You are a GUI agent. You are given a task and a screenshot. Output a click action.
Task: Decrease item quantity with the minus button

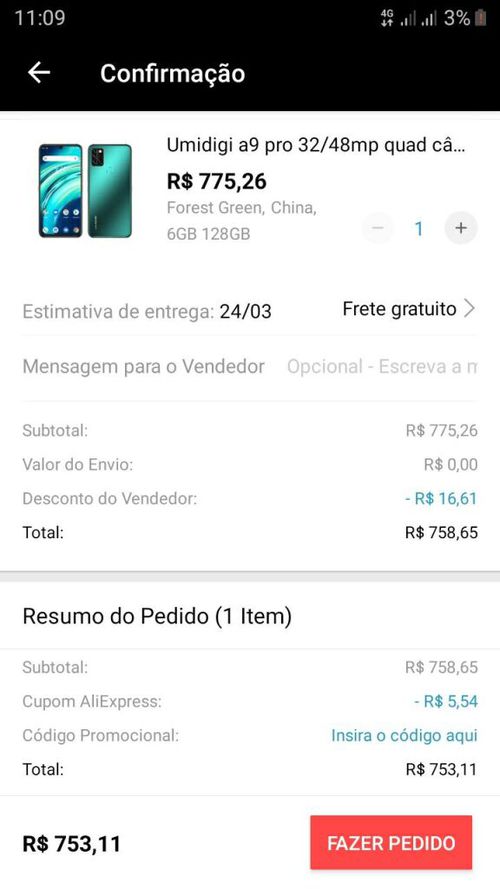(378, 228)
